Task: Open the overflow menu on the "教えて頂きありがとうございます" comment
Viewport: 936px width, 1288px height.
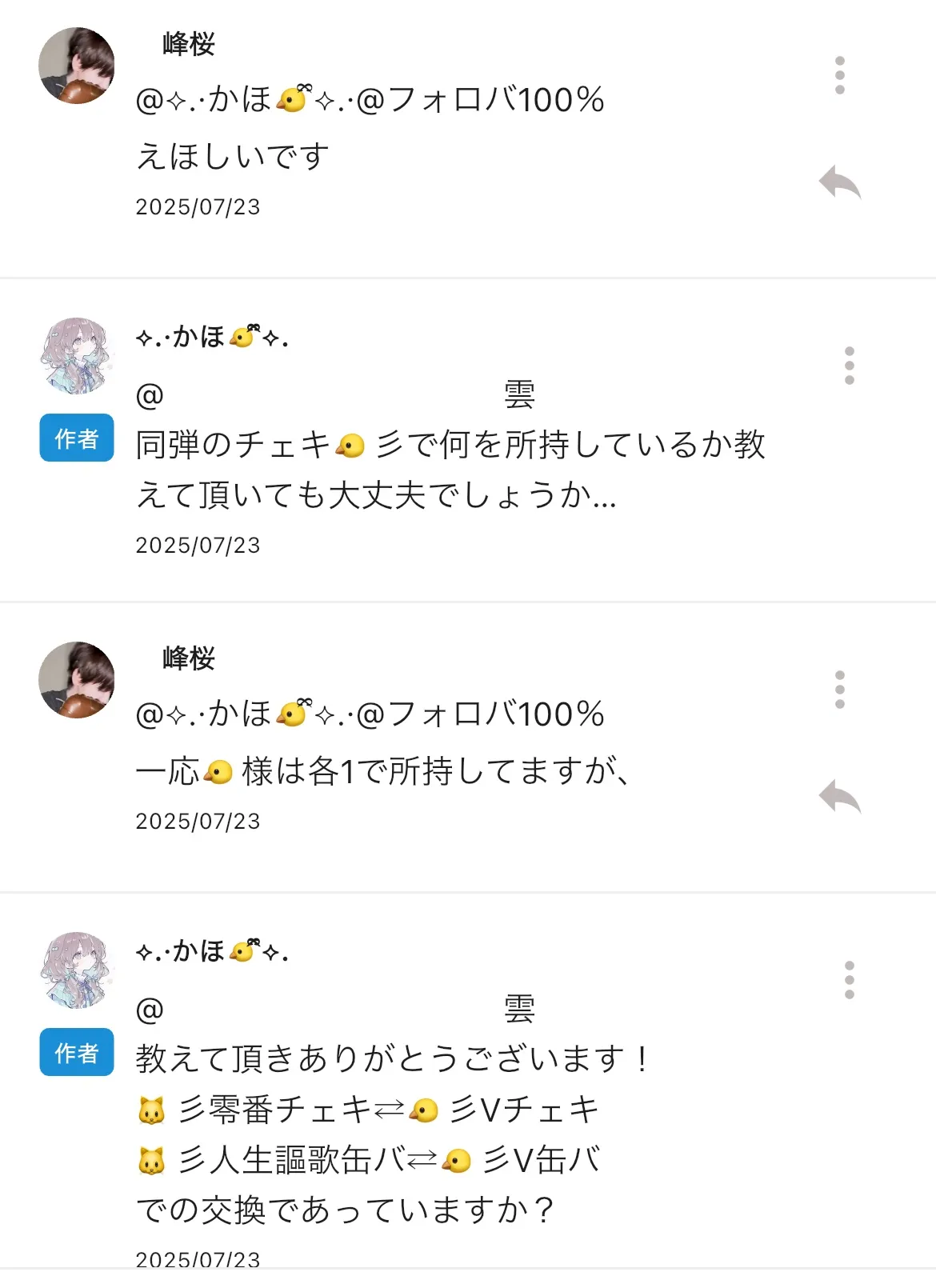Action: click(849, 980)
